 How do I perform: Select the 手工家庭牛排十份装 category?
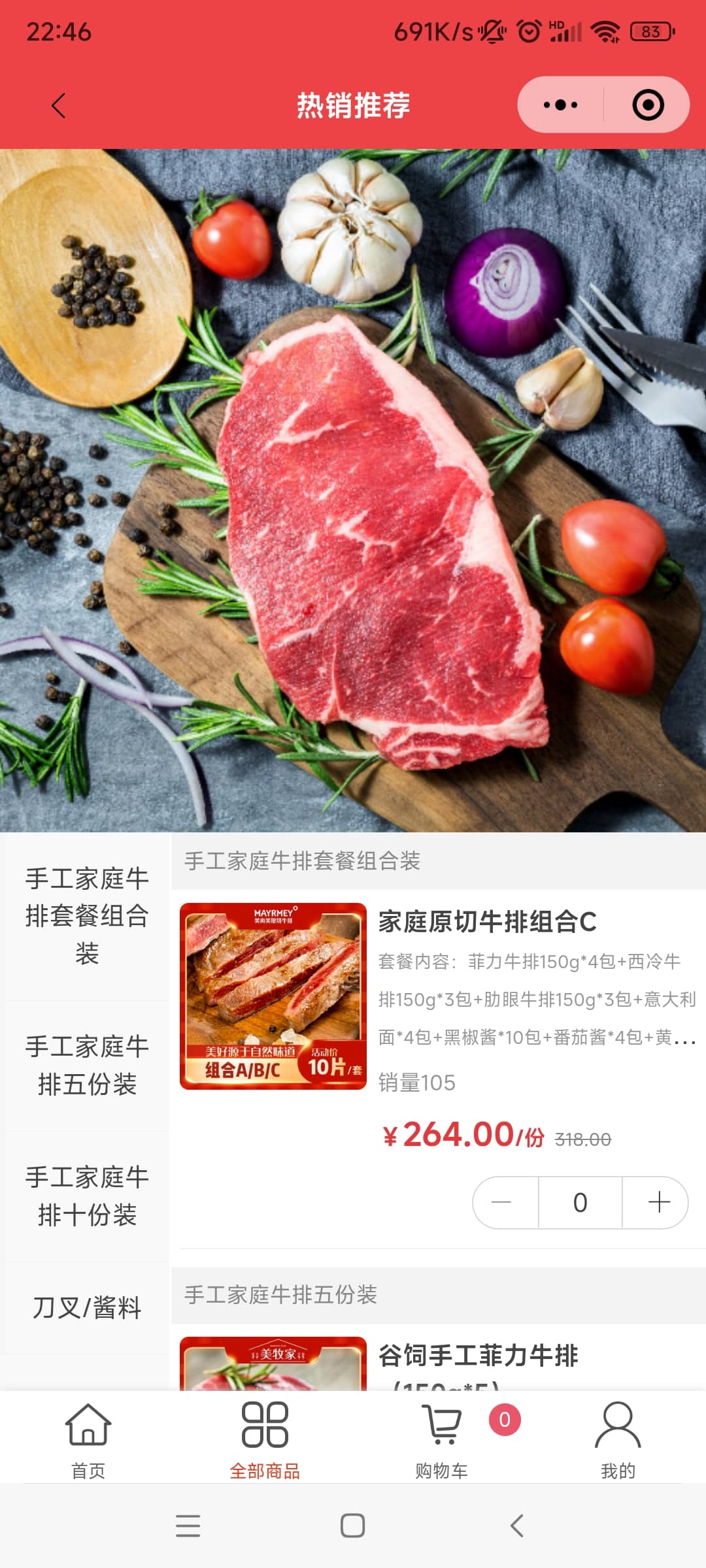click(87, 1196)
